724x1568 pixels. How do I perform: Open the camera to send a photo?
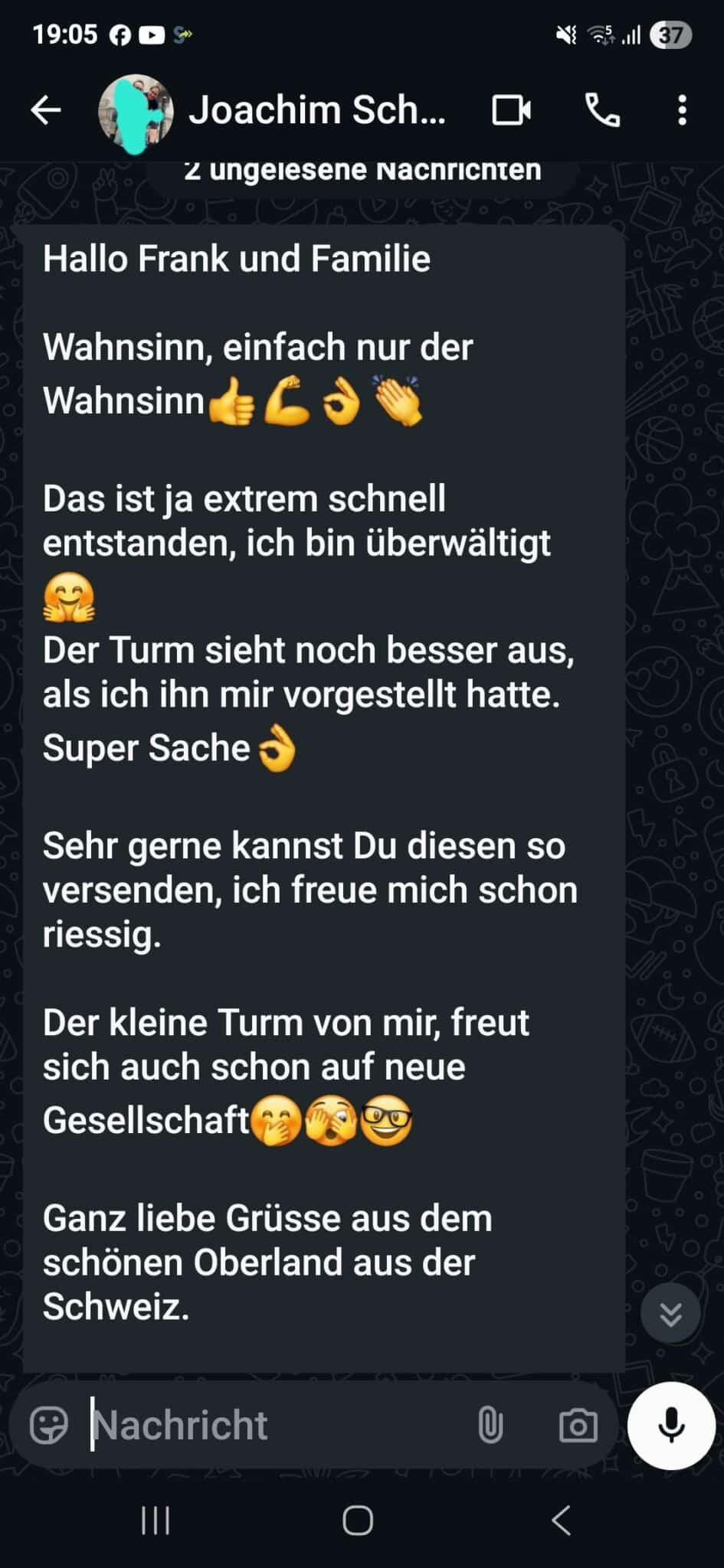click(578, 1426)
